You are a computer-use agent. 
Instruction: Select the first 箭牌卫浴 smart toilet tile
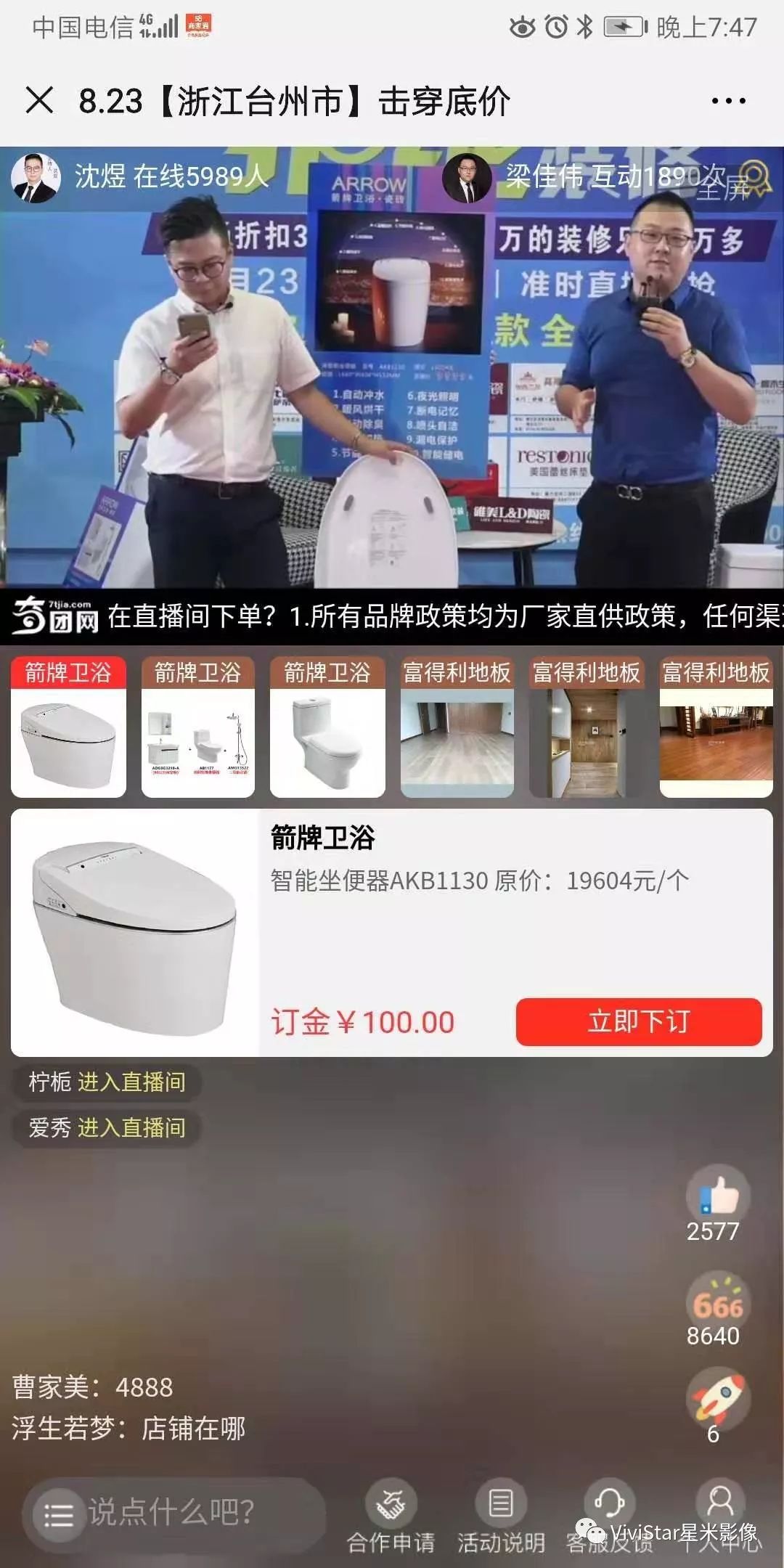click(x=68, y=727)
